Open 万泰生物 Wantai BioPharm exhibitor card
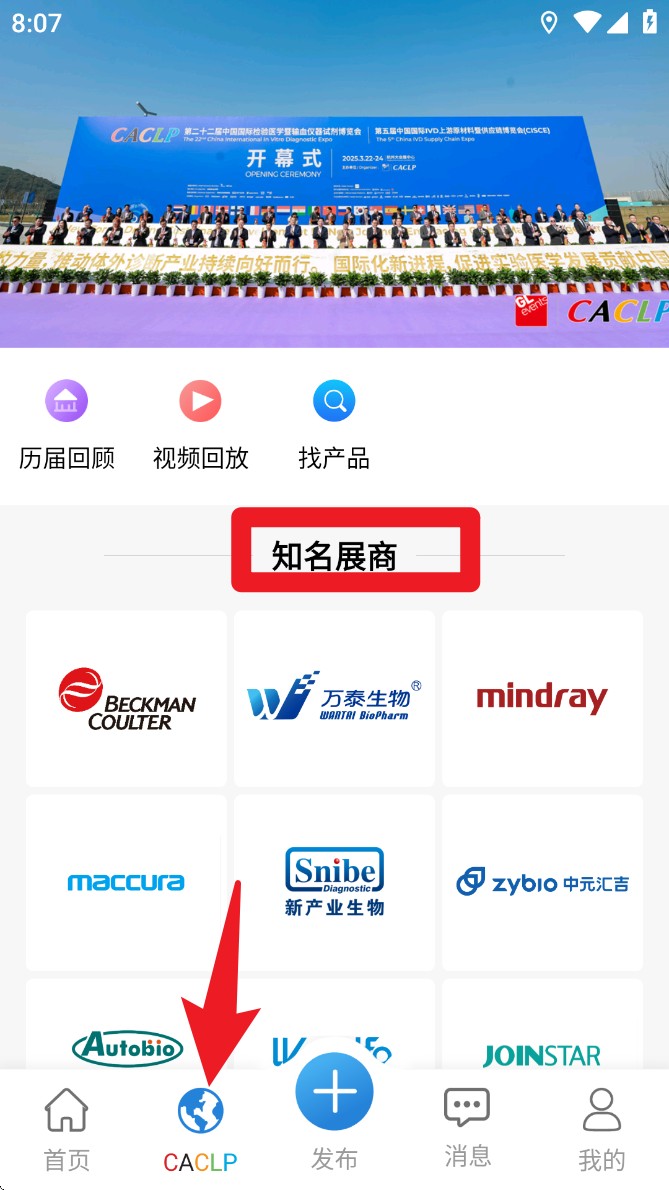This screenshot has height=1190, width=669. tap(334, 699)
